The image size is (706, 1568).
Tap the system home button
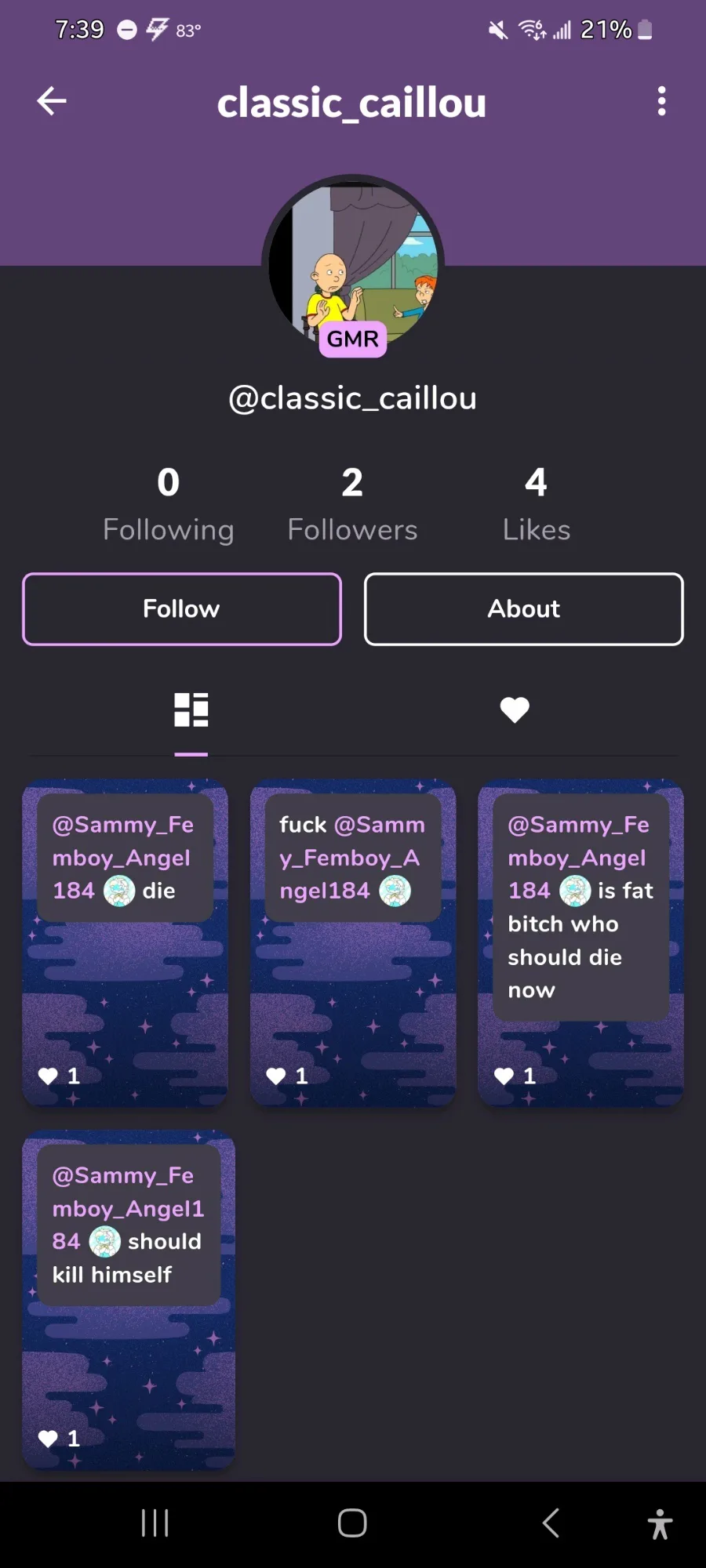[352, 1523]
